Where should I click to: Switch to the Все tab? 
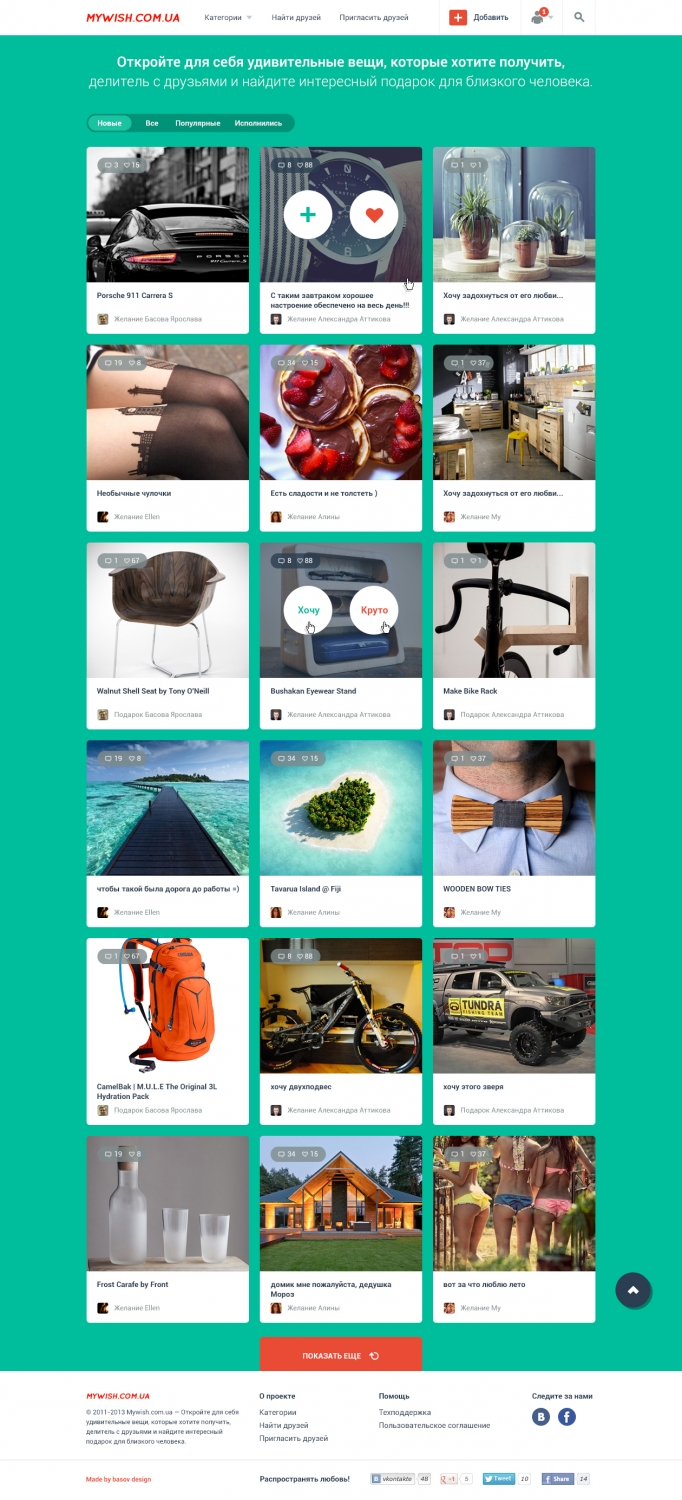pyautogui.click(x=152, y=123)
